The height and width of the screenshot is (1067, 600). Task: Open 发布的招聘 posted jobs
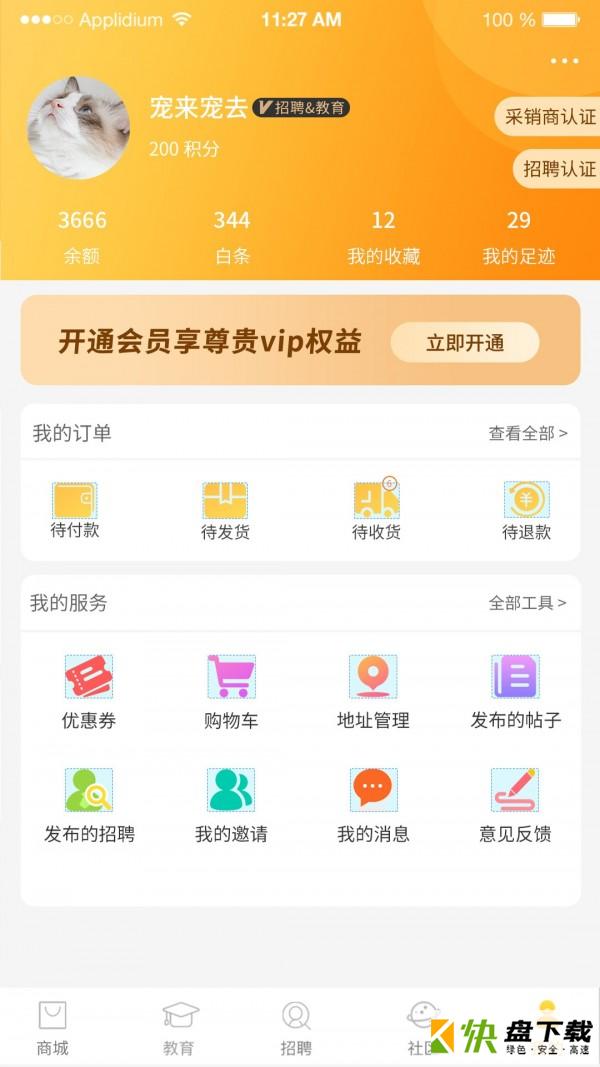[x=89, y=804]
